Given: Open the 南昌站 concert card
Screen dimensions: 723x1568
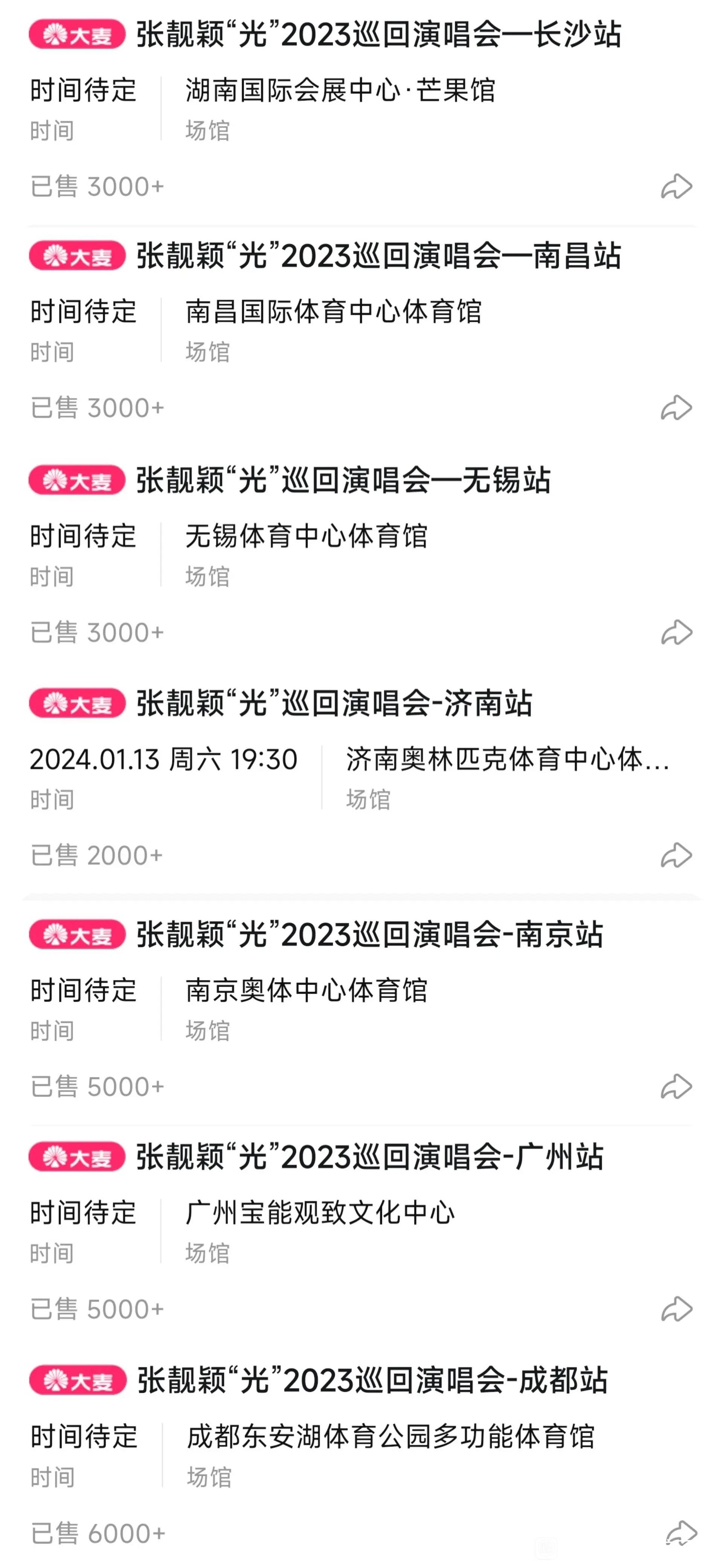Looking at the screenshot, I should (x=361, y=332).
